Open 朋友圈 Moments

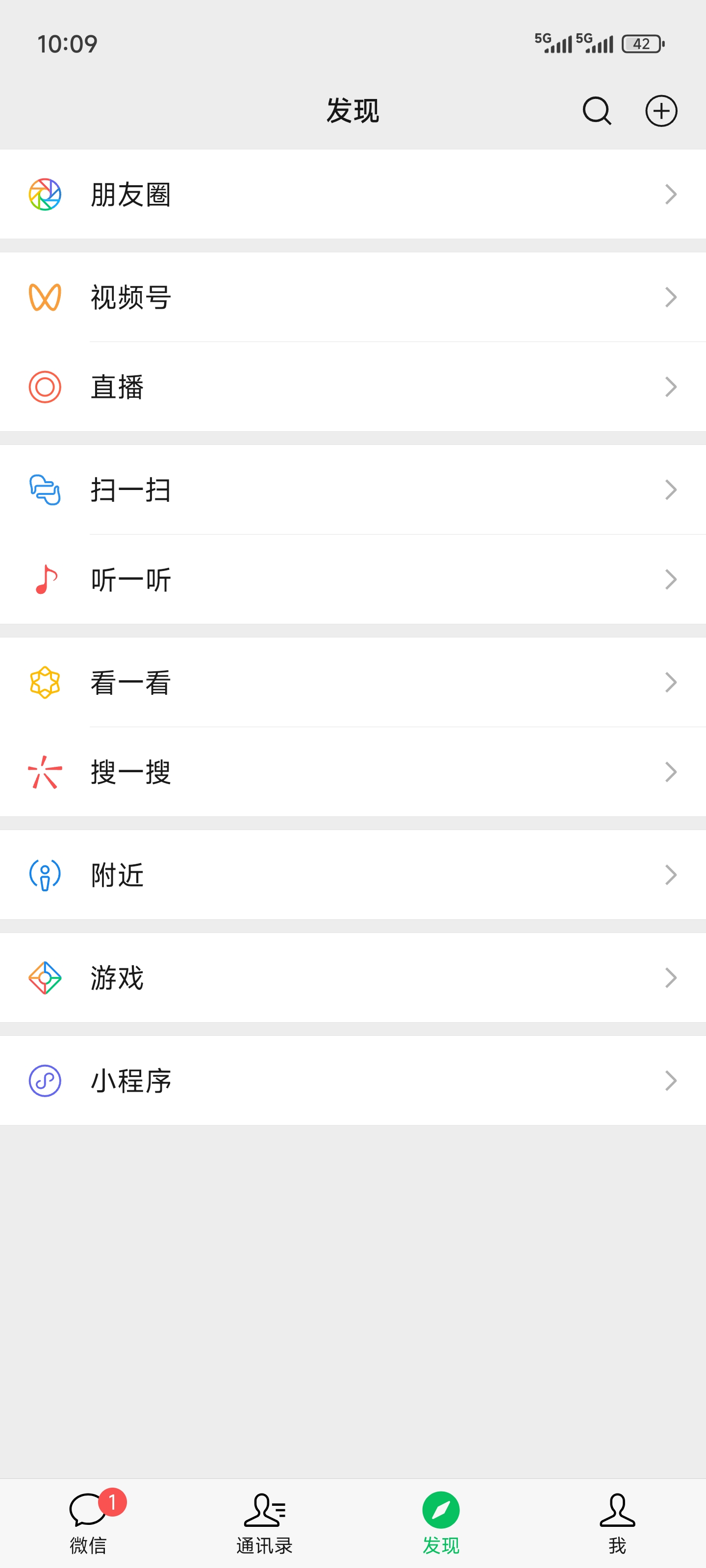(x=353, y=194)
